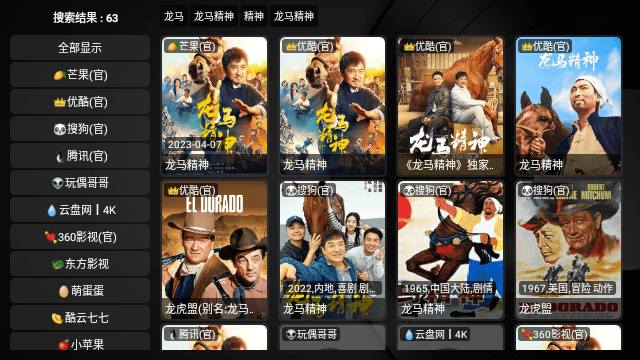The image size is (640, 360).
Task: Open 龙虎盟 1967 美国 冒险 card
Action: [x=568, y=250]
